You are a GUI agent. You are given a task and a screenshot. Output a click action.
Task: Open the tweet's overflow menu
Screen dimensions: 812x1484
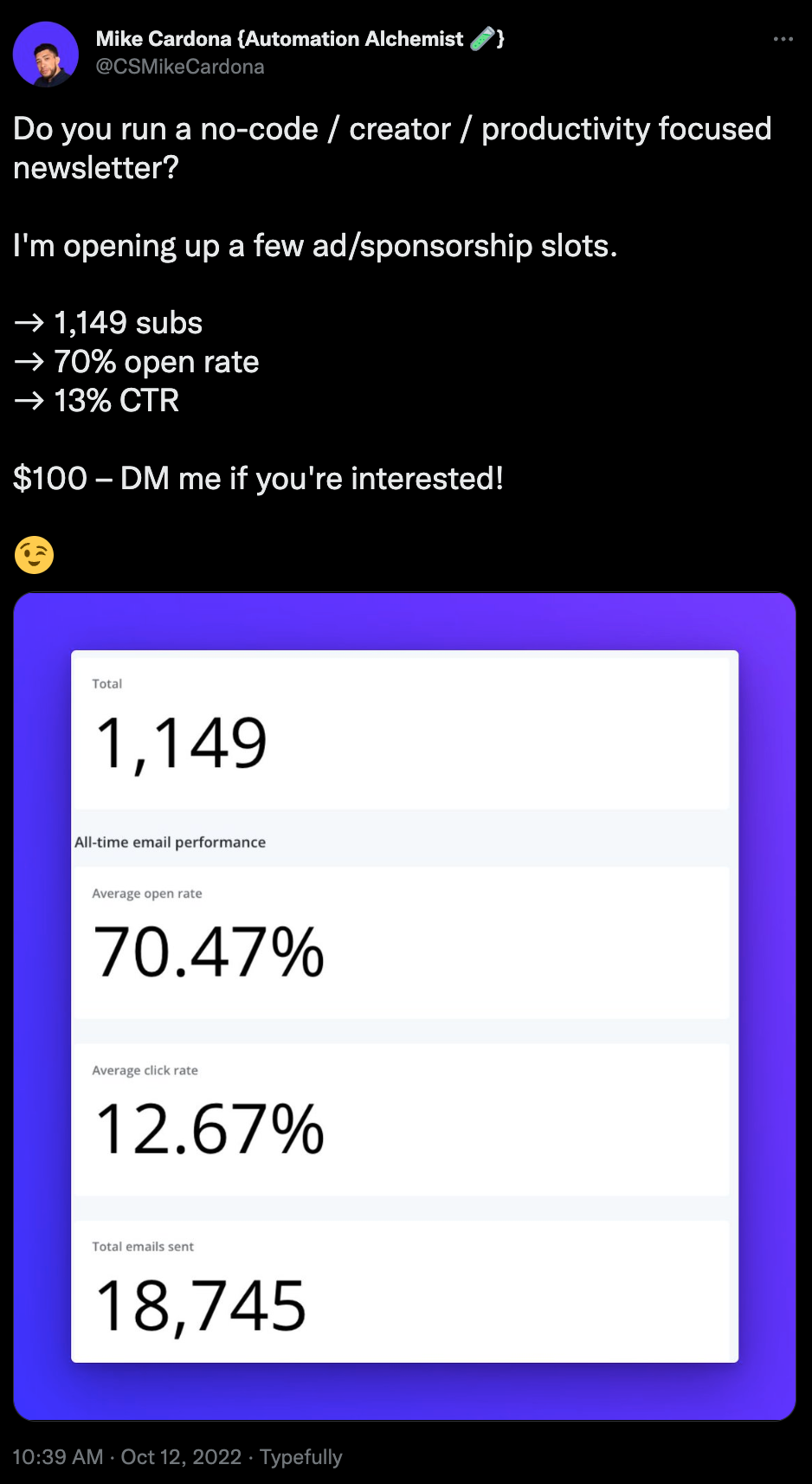click(x=783, y=39)
